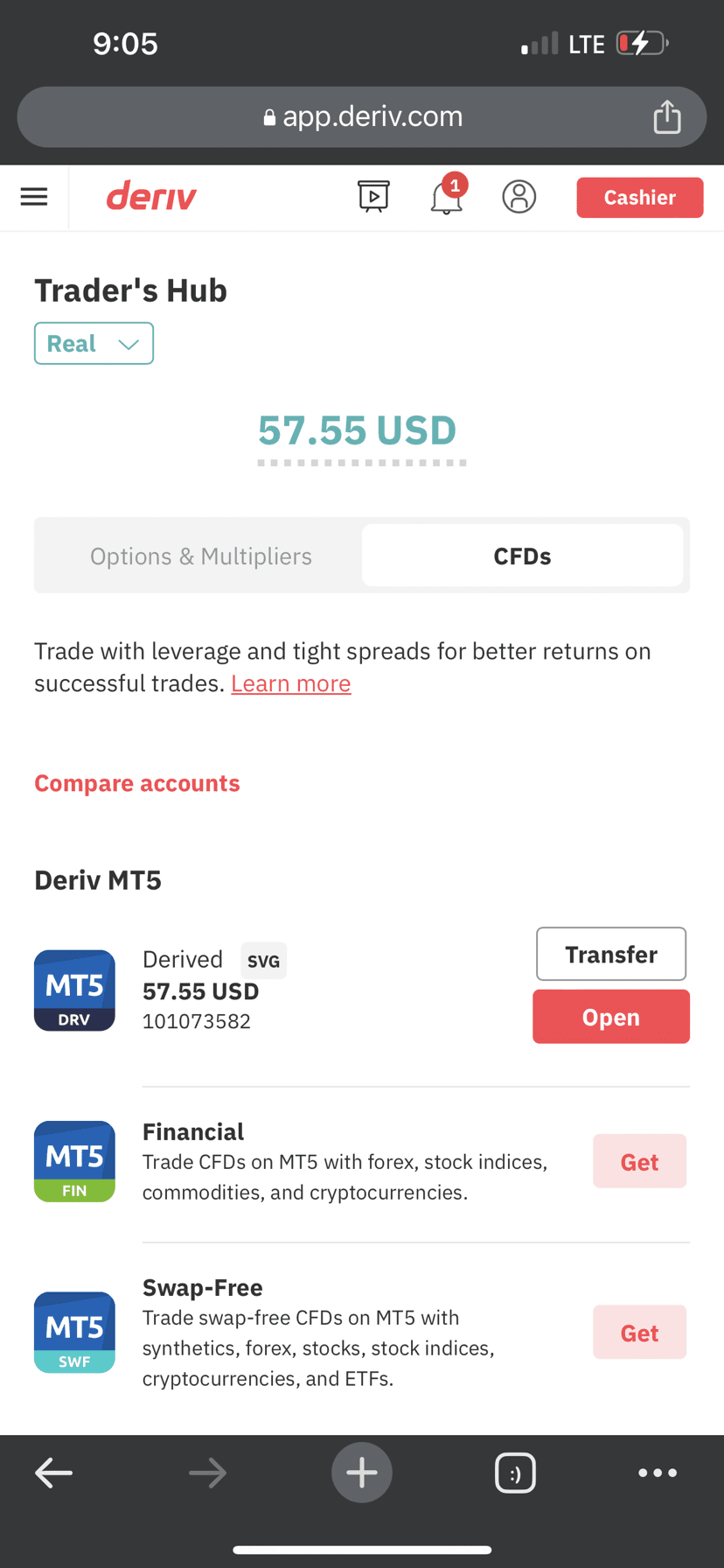Screen dimensions: 724x1568
Task: Show open browser tabs
Action: point(515,1473)
